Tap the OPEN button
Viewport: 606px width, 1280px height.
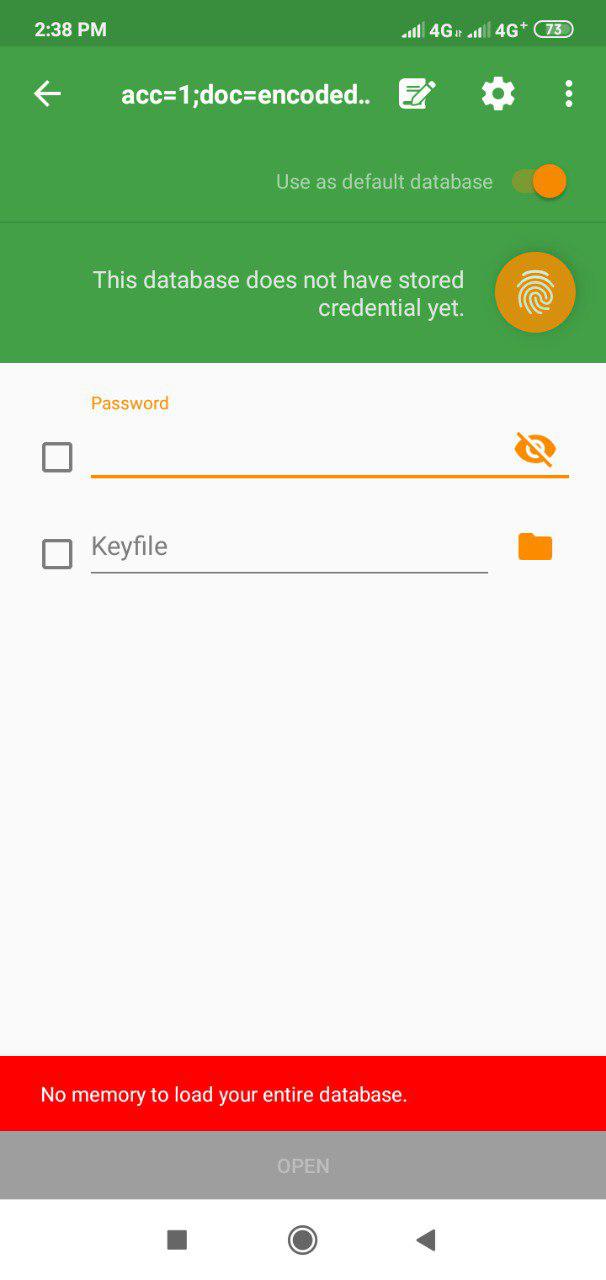(x=303, y=1165)
